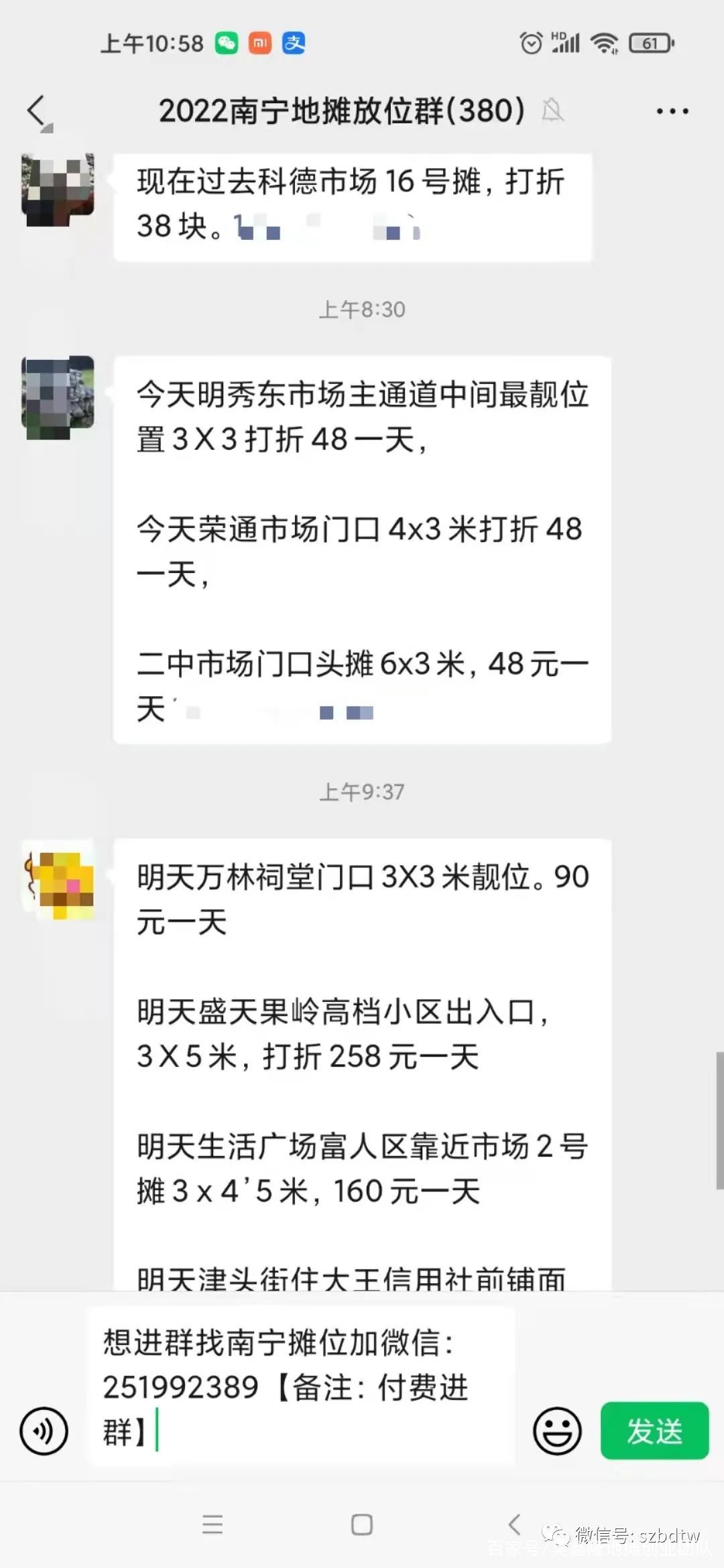Open avatar of the 万林祠堂 message sender
The height and width of the screenshot is (1568, 724).
coord(58,880)
